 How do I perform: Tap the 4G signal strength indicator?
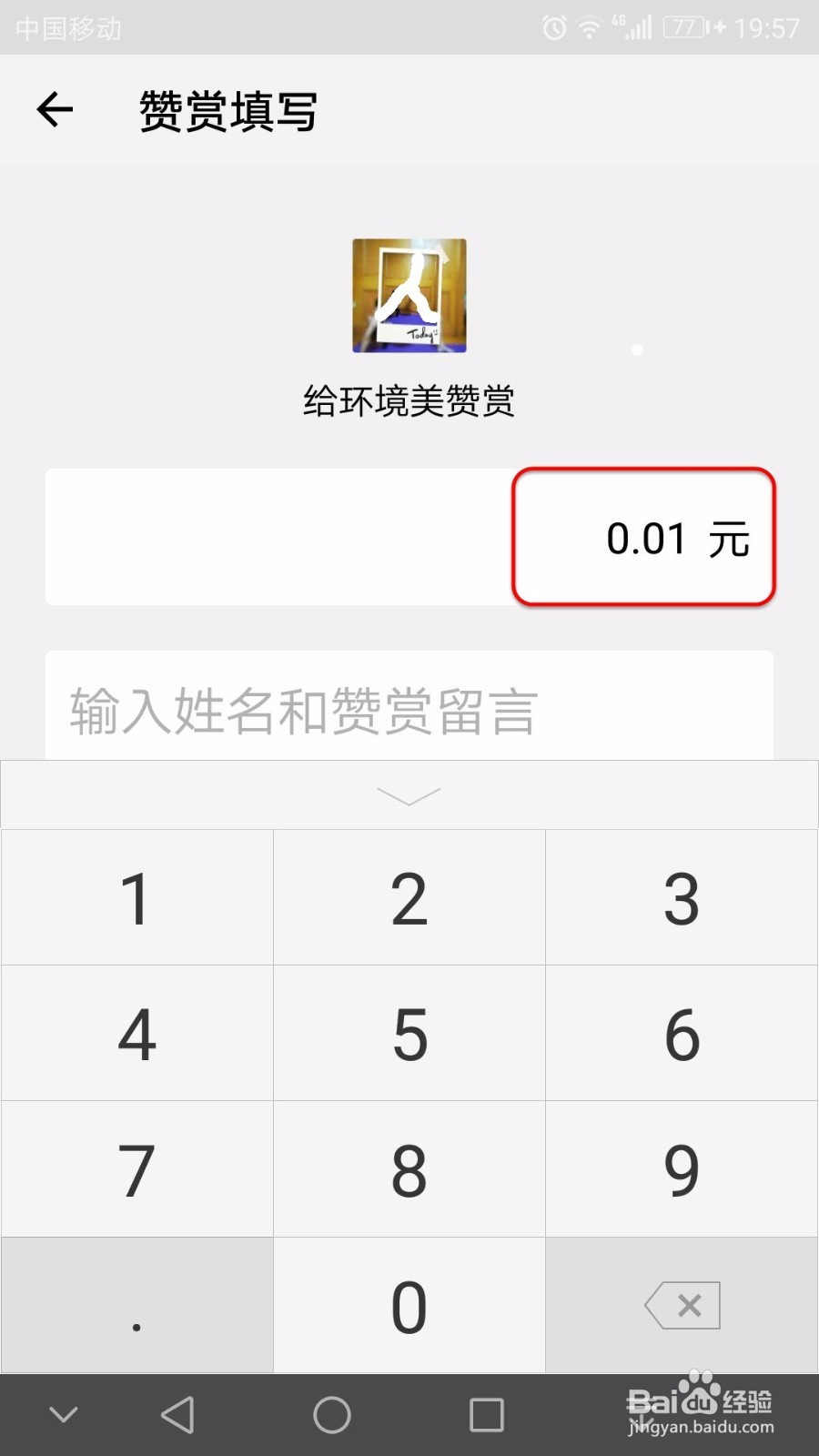[x=634, y=27]
